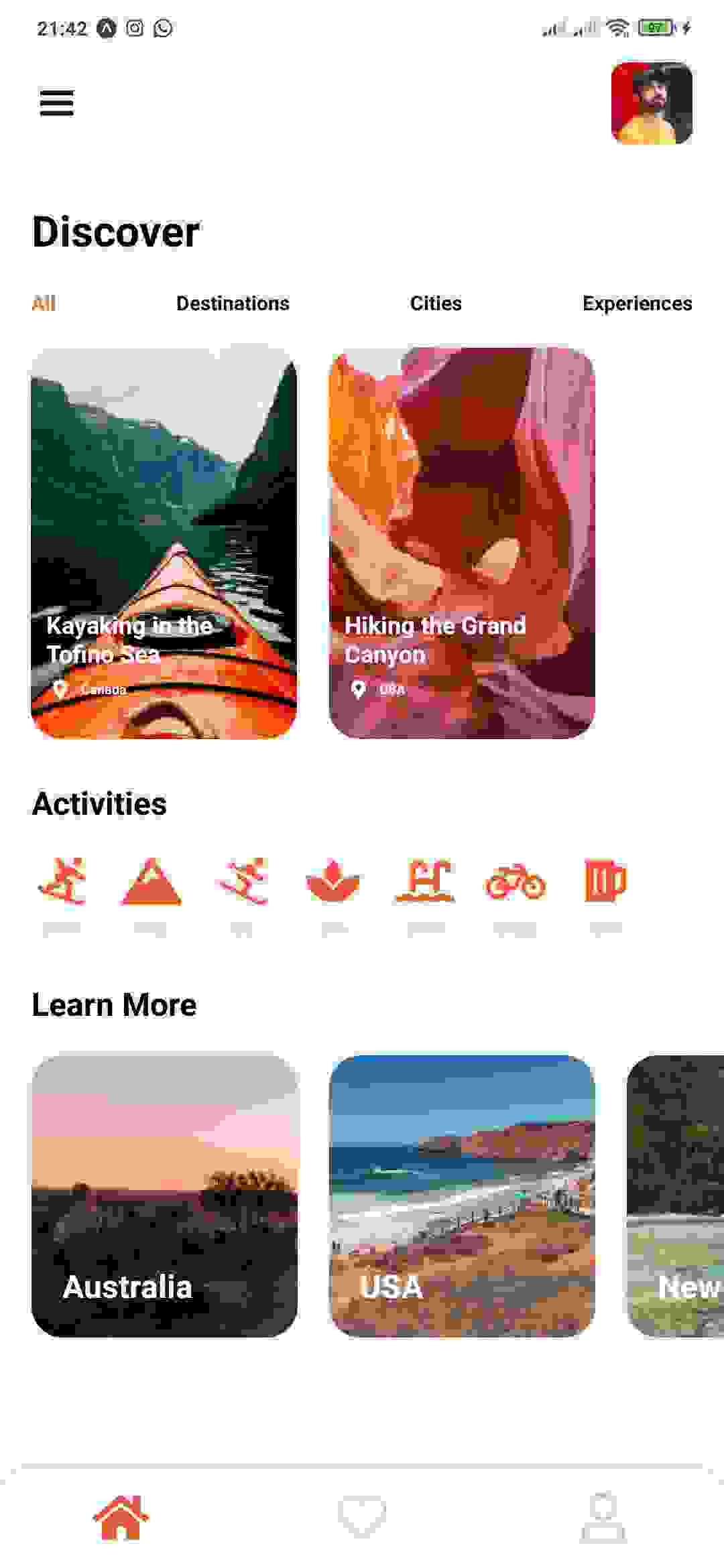This screenshot has height=1568, width=724.
Task: Open the Australia card in Learn More
Action: click(164, 1196)
